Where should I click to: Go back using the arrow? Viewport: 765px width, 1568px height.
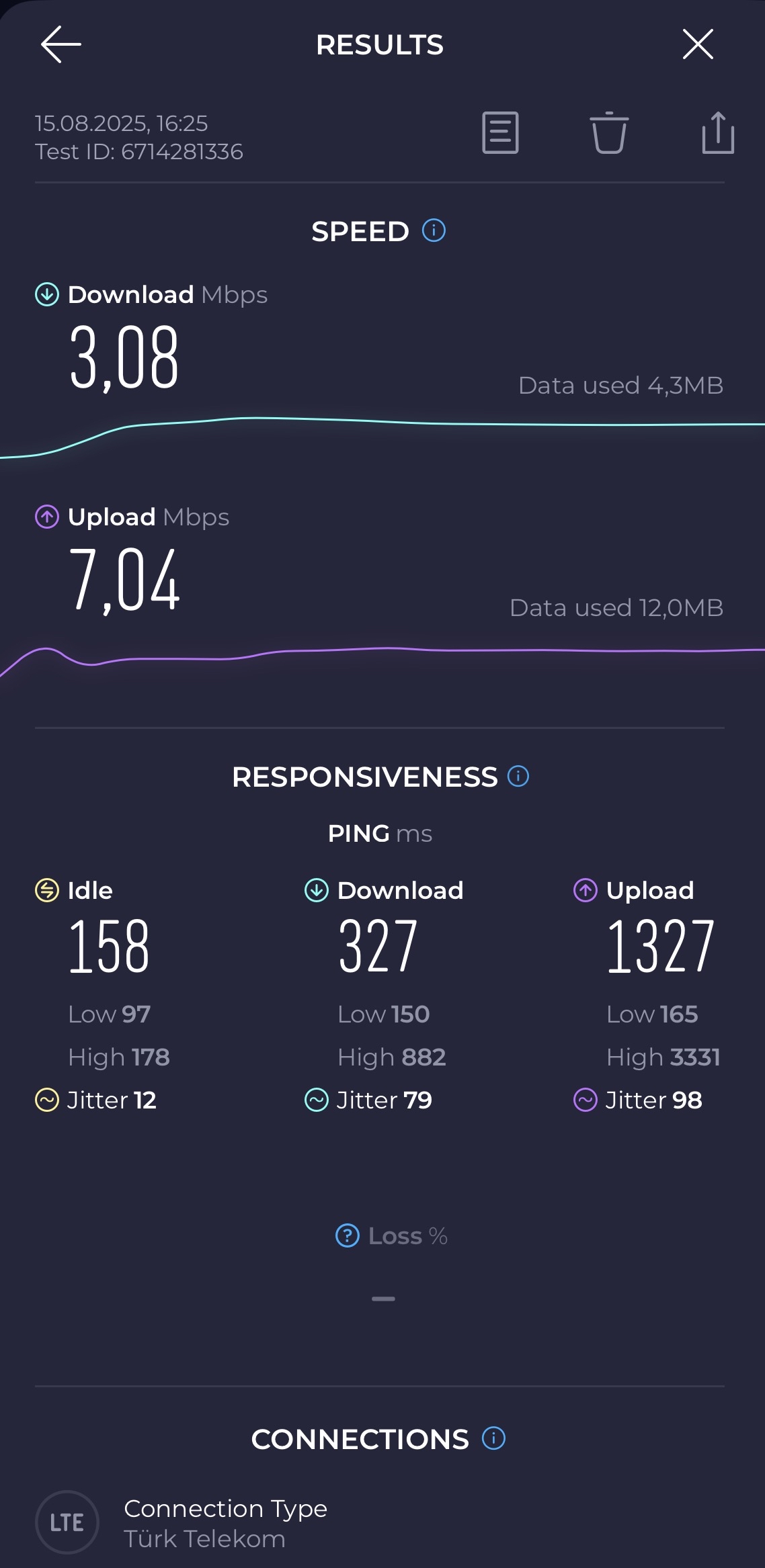pyautogui.click(x=61, y=45)
